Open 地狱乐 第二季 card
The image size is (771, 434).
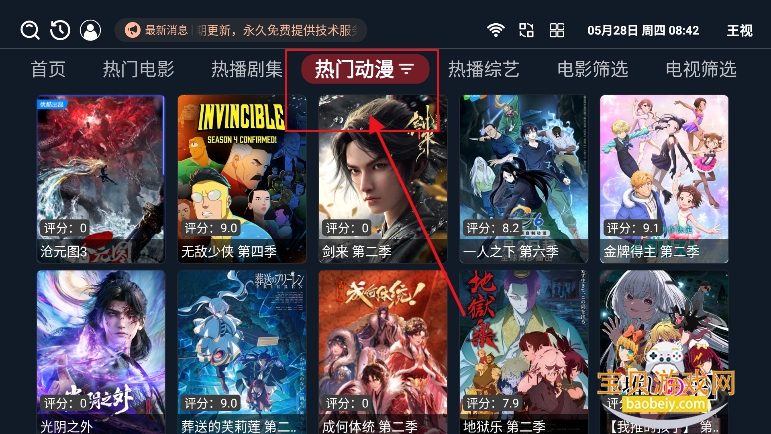click(x=524, y=352)
